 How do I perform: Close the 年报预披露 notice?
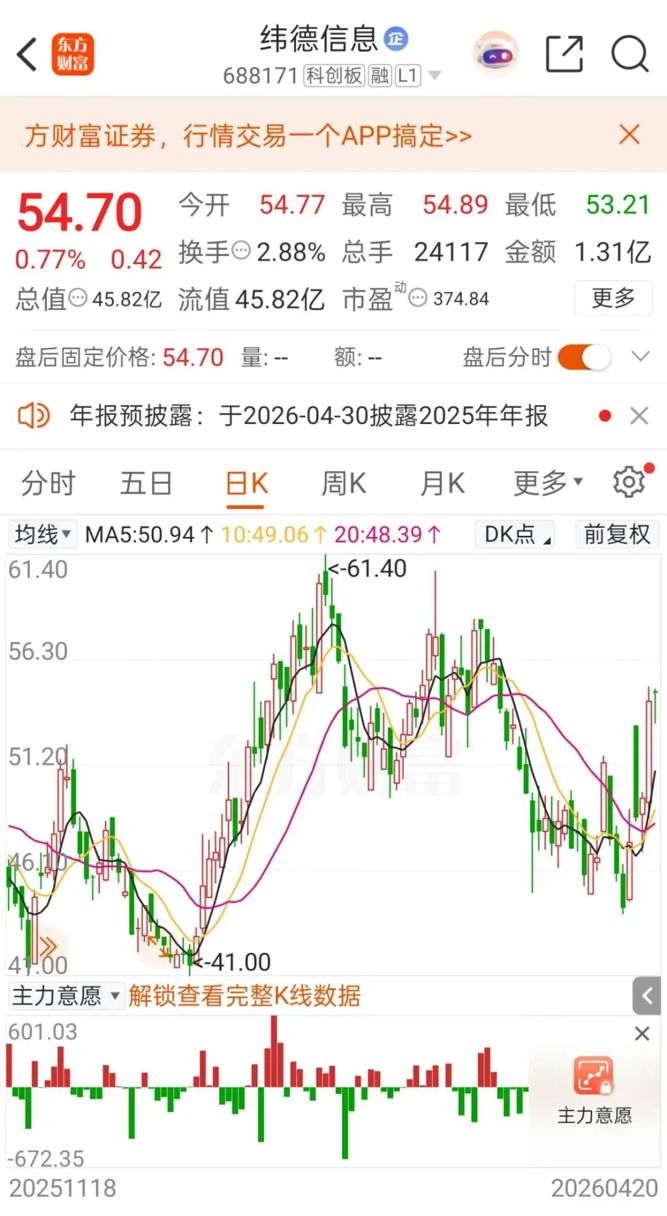[639, 416]
